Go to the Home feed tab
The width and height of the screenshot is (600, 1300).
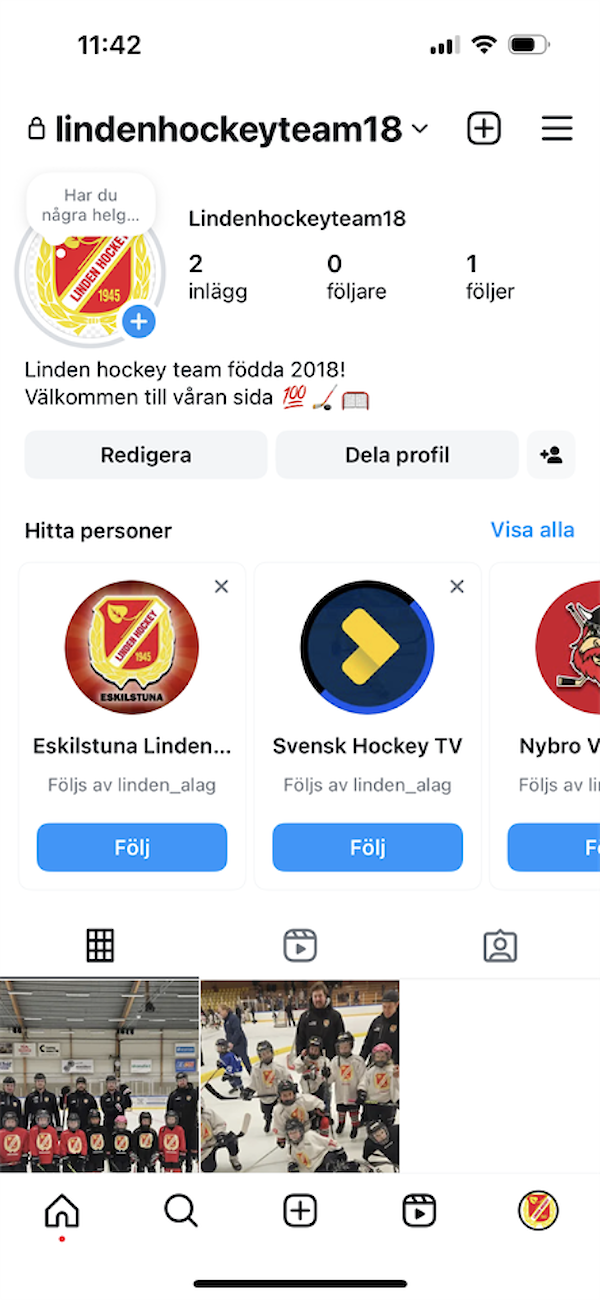(62, 1211)
